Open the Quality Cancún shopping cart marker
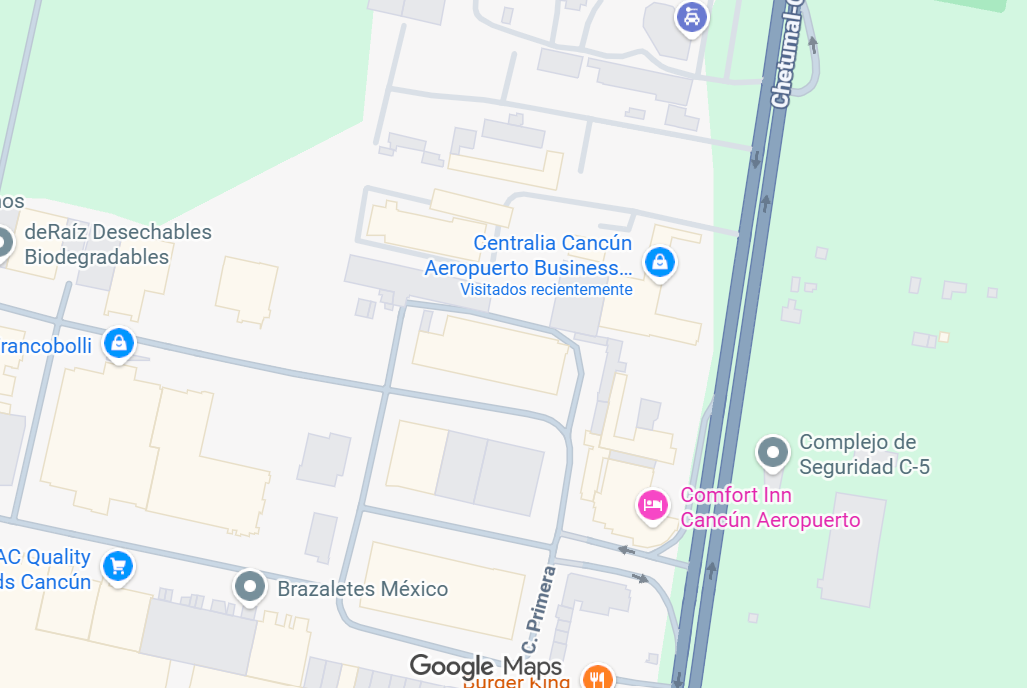The width and height of the screenshot is (1027, 688). [x=118, y=566]
